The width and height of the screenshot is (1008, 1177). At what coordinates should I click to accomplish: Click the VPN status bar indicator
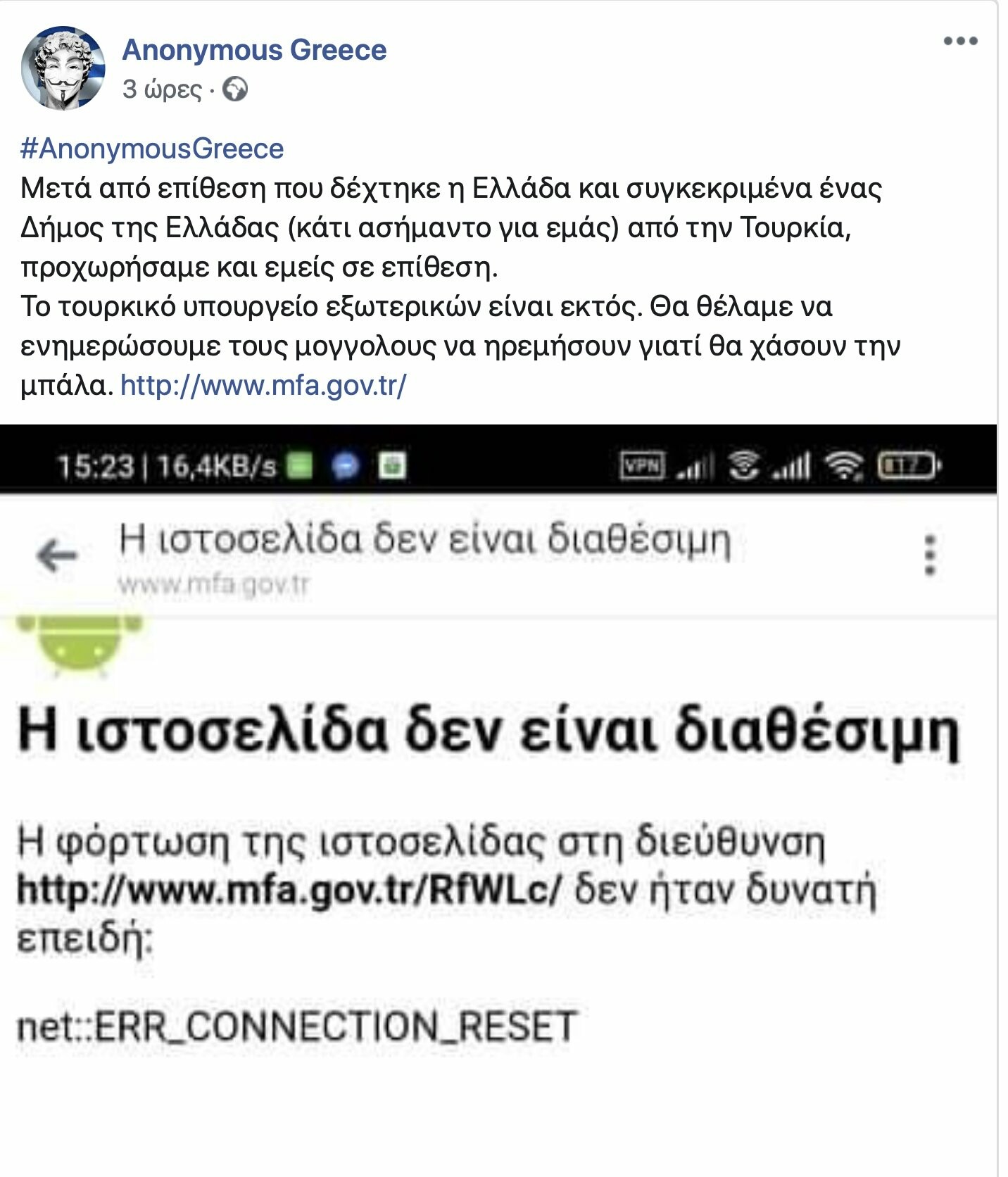pyautogui.click(x=641, y=464)
